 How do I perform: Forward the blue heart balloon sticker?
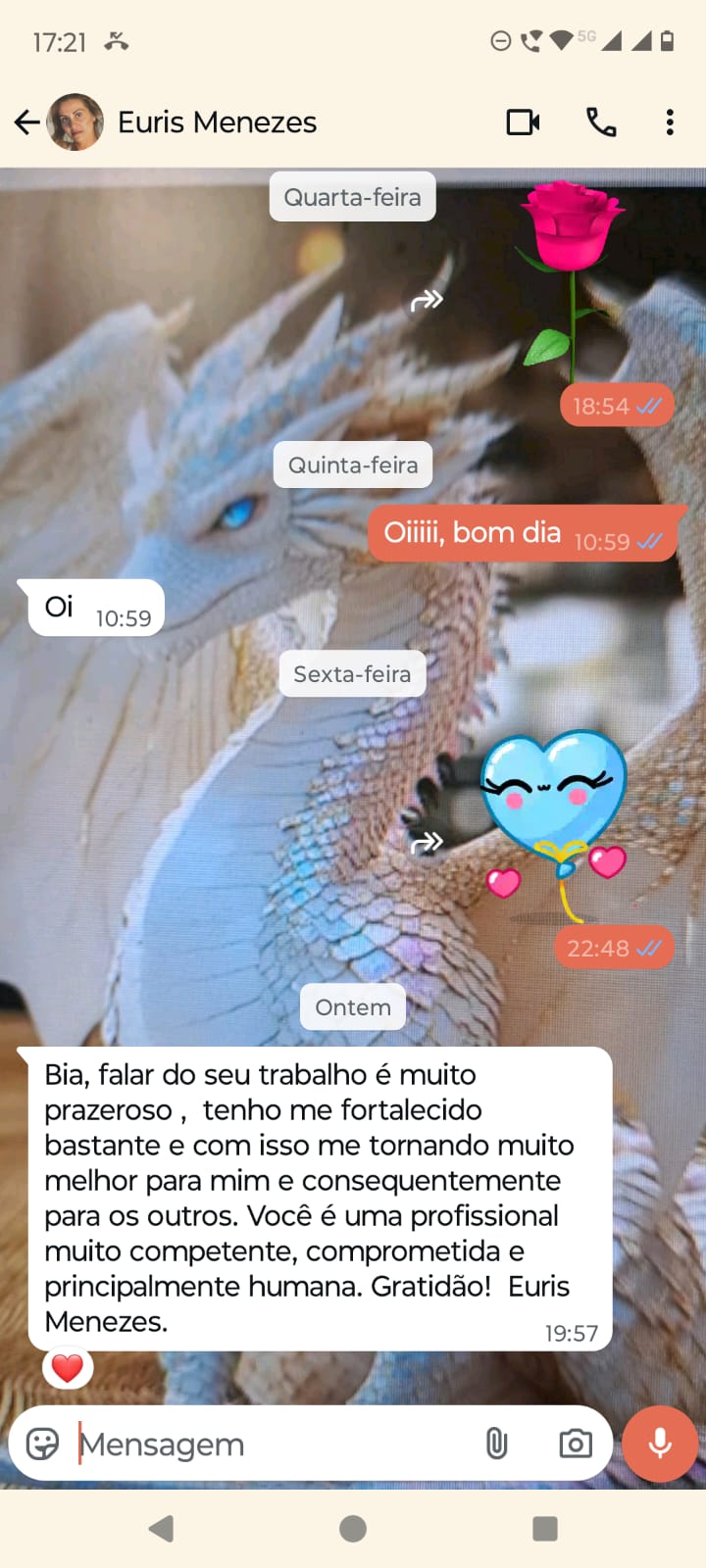428,842
